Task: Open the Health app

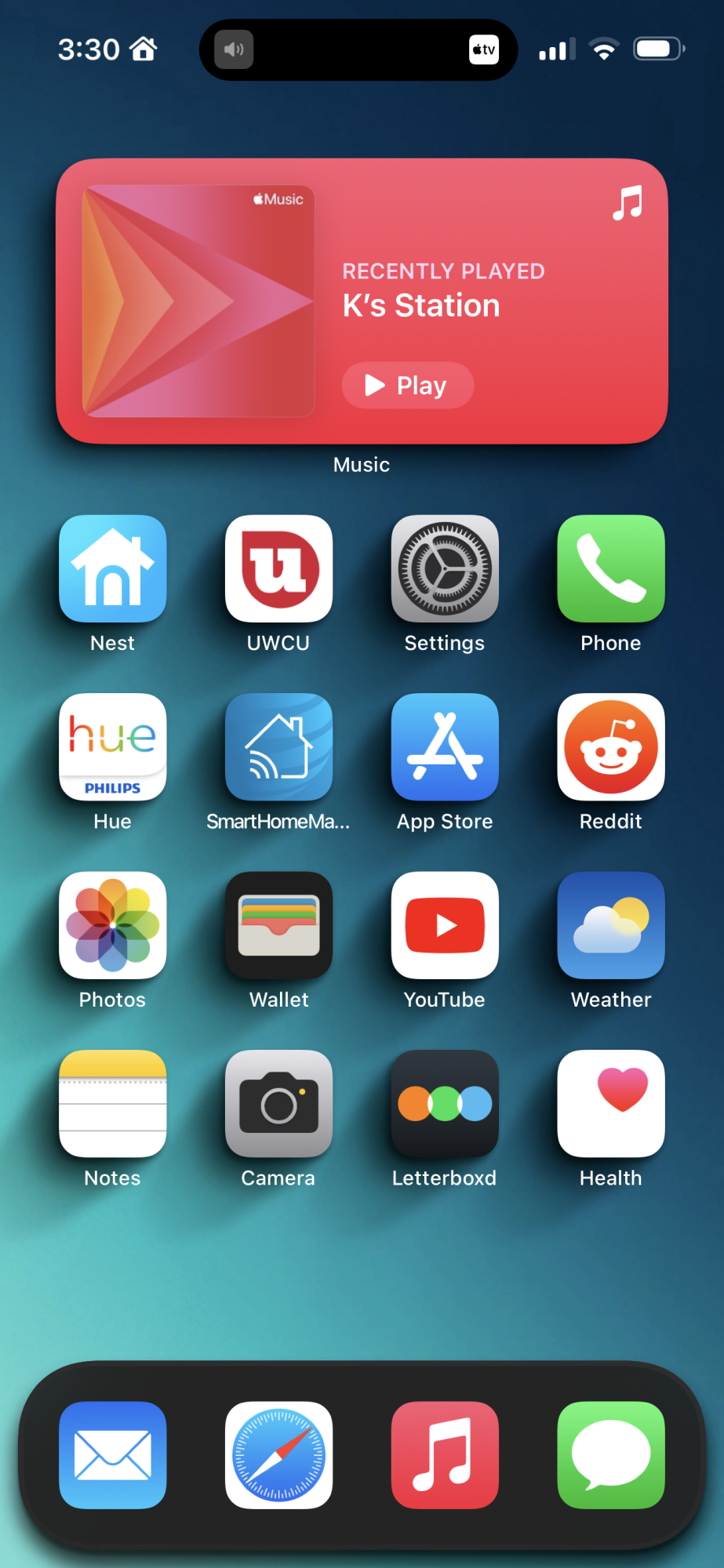Action: pyautogui.click(x=610, y=1103)
